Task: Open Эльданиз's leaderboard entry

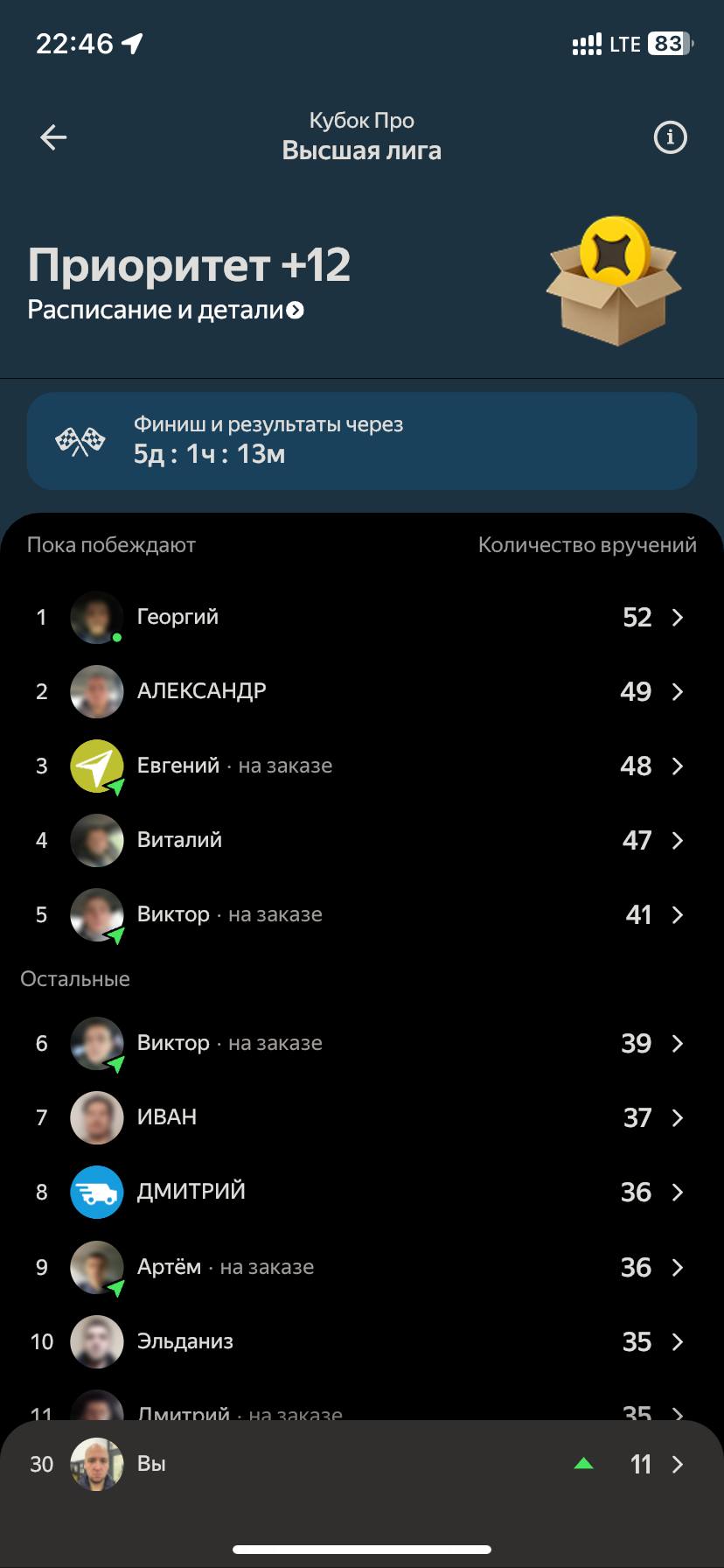Action: tap(362, 1341)
